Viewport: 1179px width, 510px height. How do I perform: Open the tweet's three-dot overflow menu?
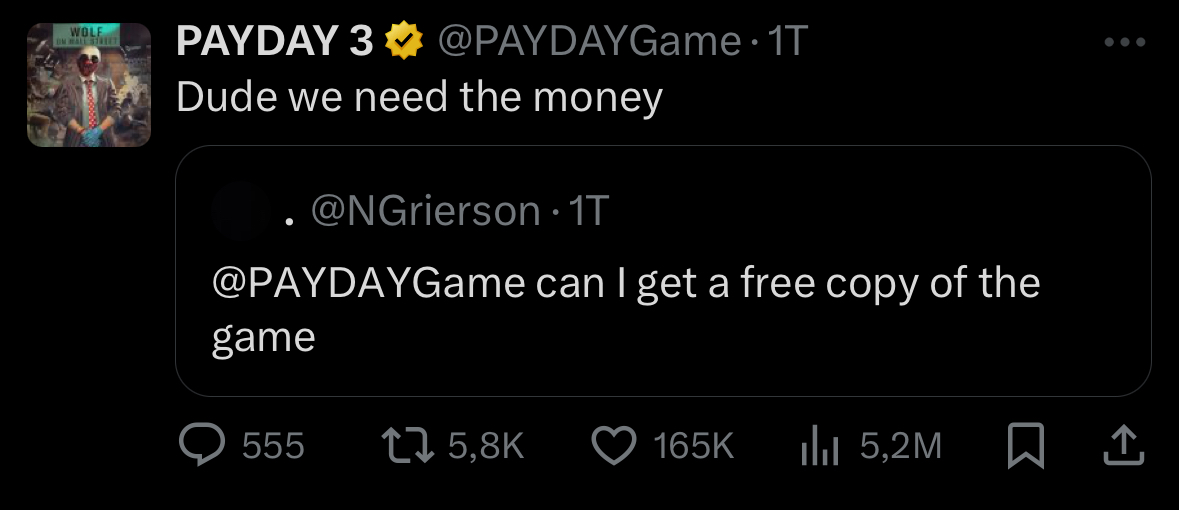coord(1123,43)
